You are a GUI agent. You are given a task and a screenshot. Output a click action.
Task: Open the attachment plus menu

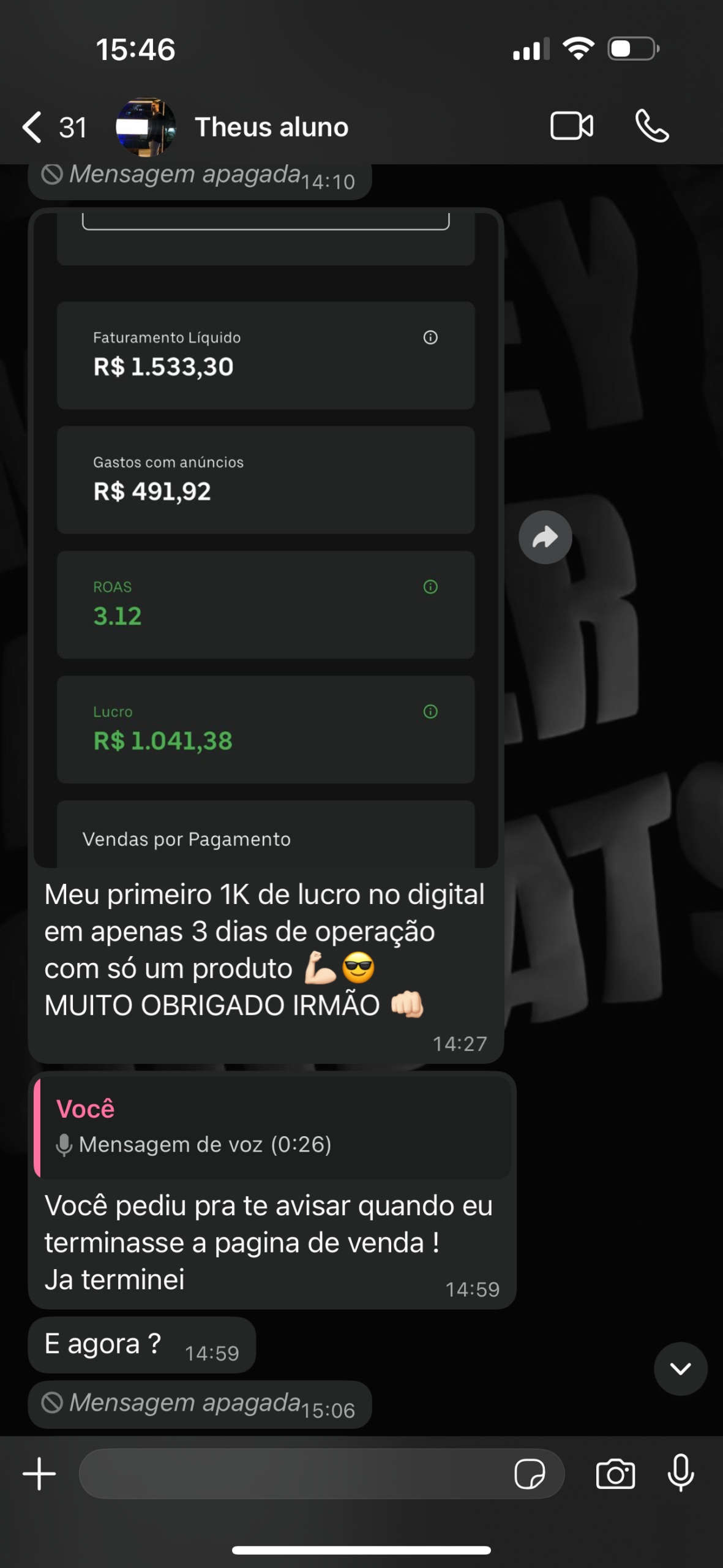coord(40,1474)
